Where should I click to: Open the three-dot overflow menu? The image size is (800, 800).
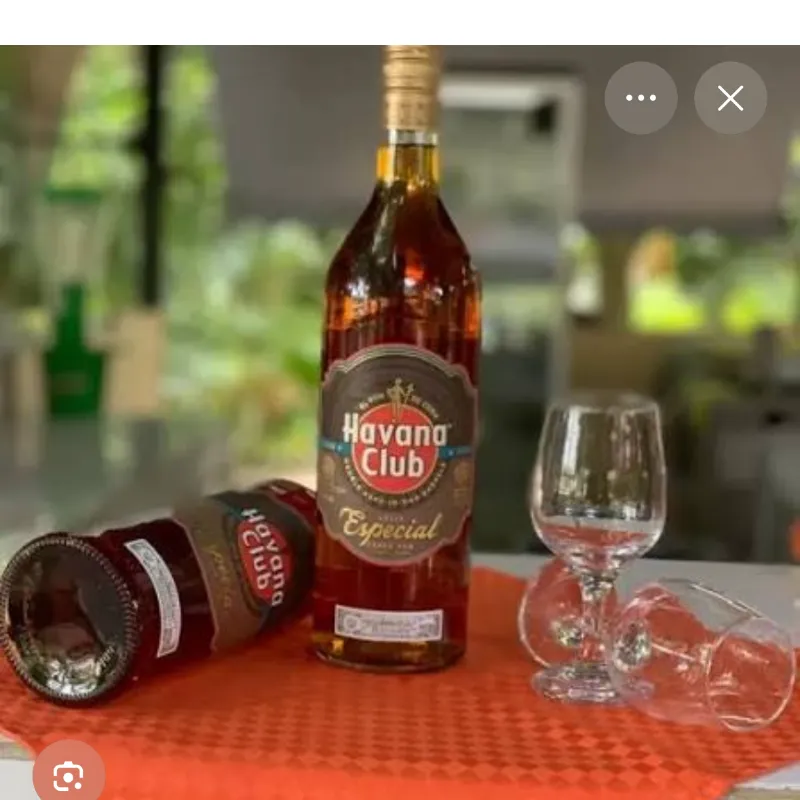[641, 98]
